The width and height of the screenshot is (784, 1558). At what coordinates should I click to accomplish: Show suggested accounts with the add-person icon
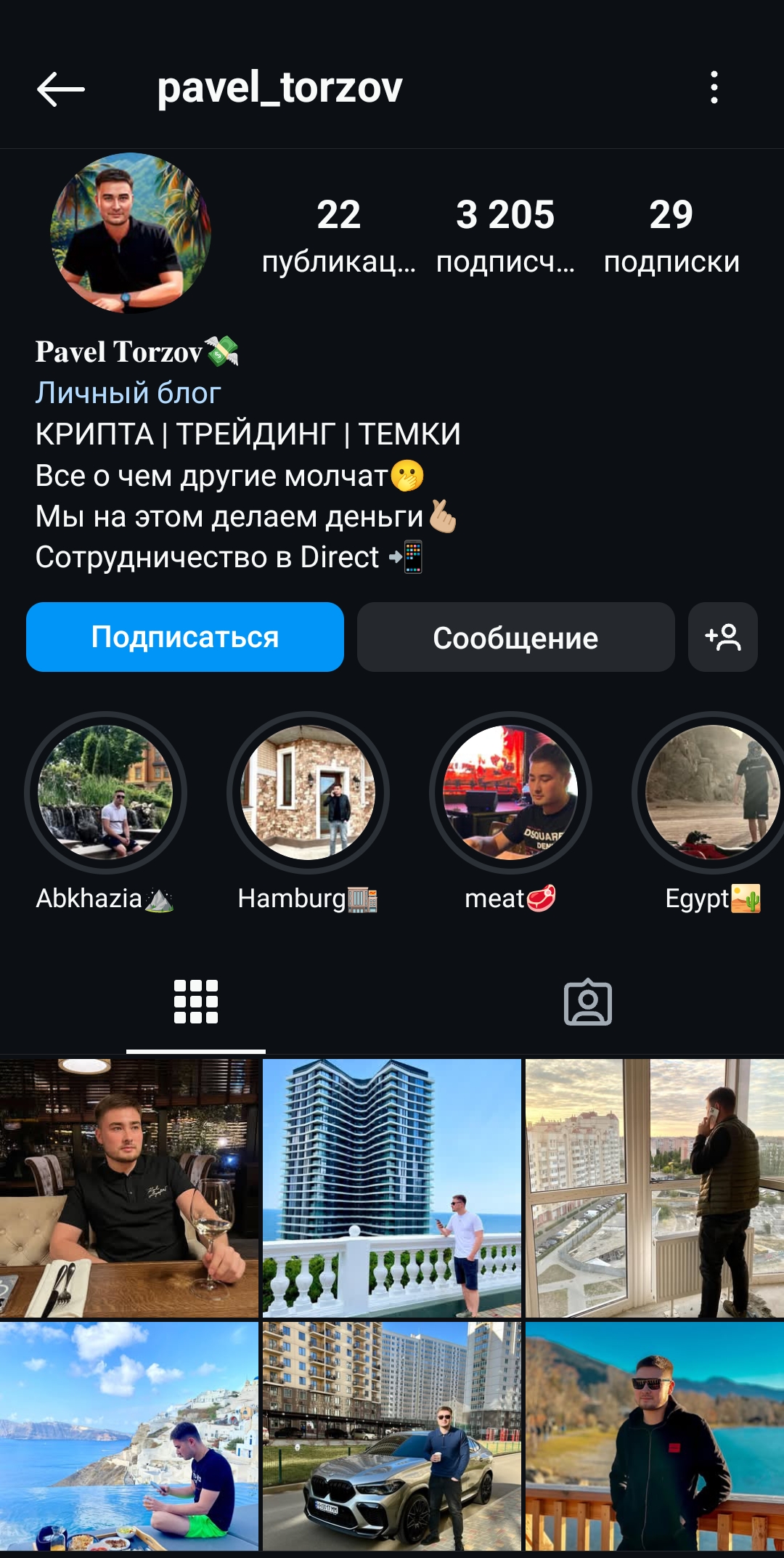click(723, 637)
